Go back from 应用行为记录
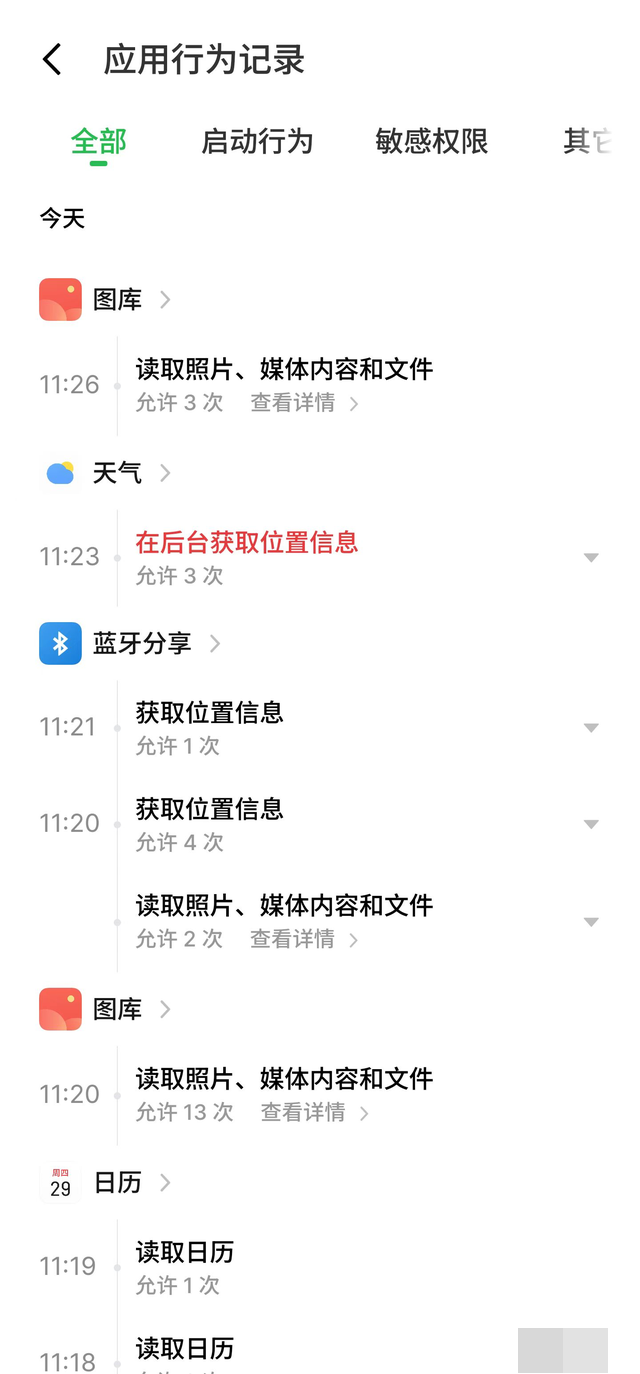The height and width of the screenshot is (1374, 640). coord(53,60)
